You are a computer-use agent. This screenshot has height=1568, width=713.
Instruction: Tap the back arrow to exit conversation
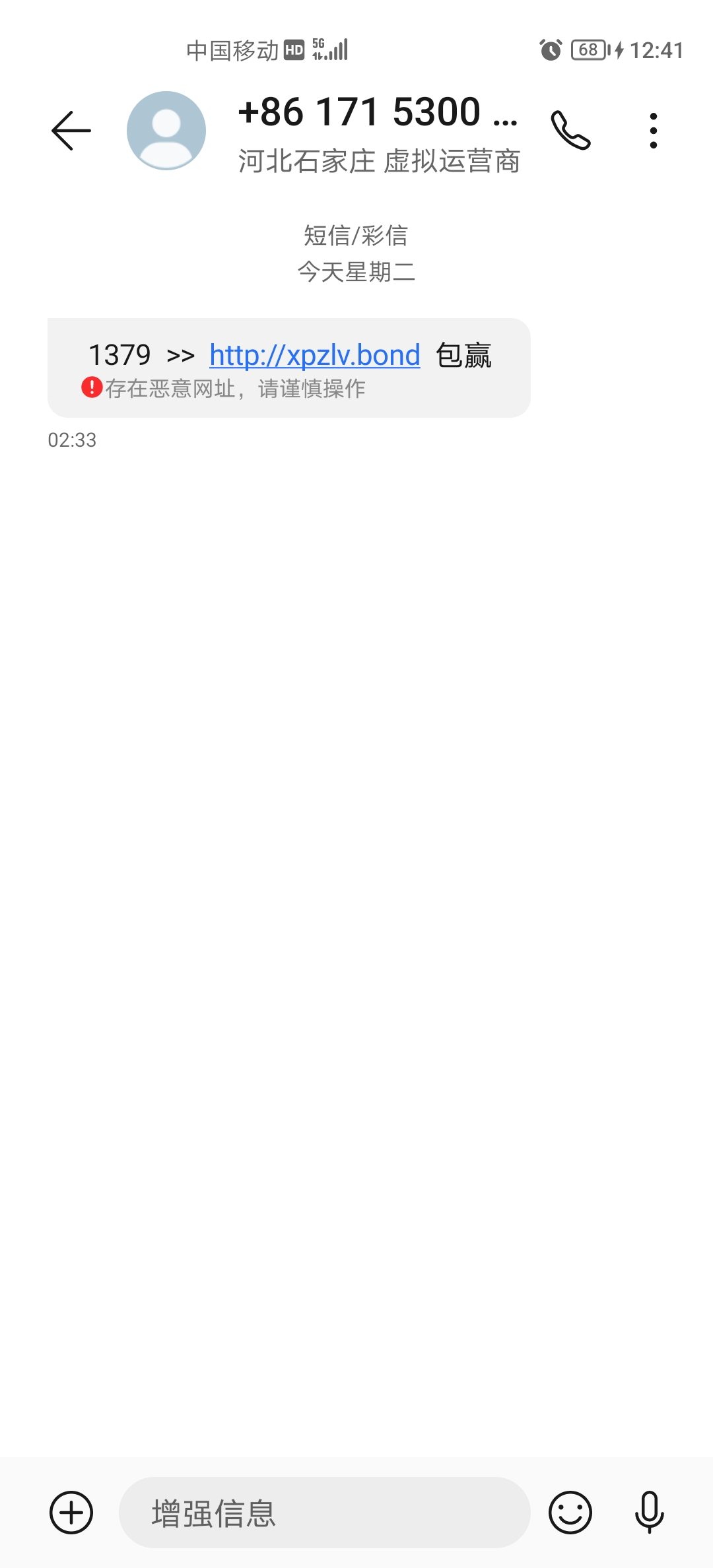pos(71,129)
